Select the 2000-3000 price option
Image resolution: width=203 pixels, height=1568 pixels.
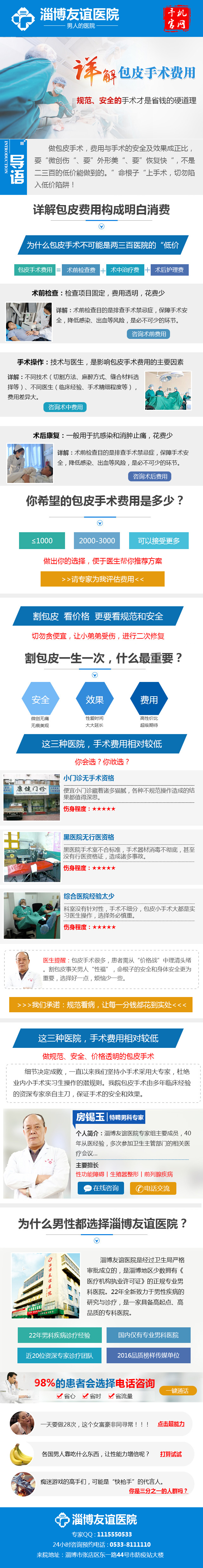click(x=97, y=540)
